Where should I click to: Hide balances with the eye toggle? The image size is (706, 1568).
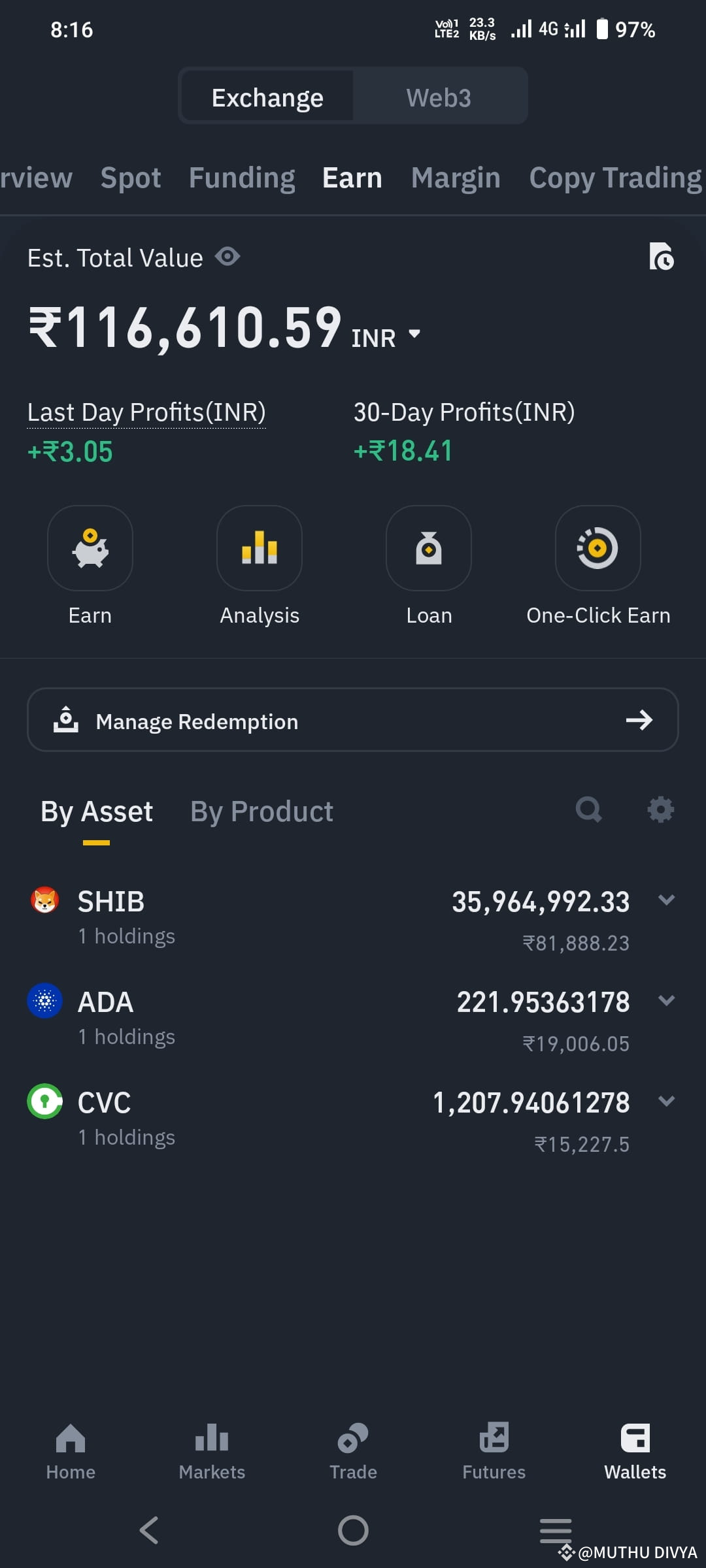click(x=227, y=257)
